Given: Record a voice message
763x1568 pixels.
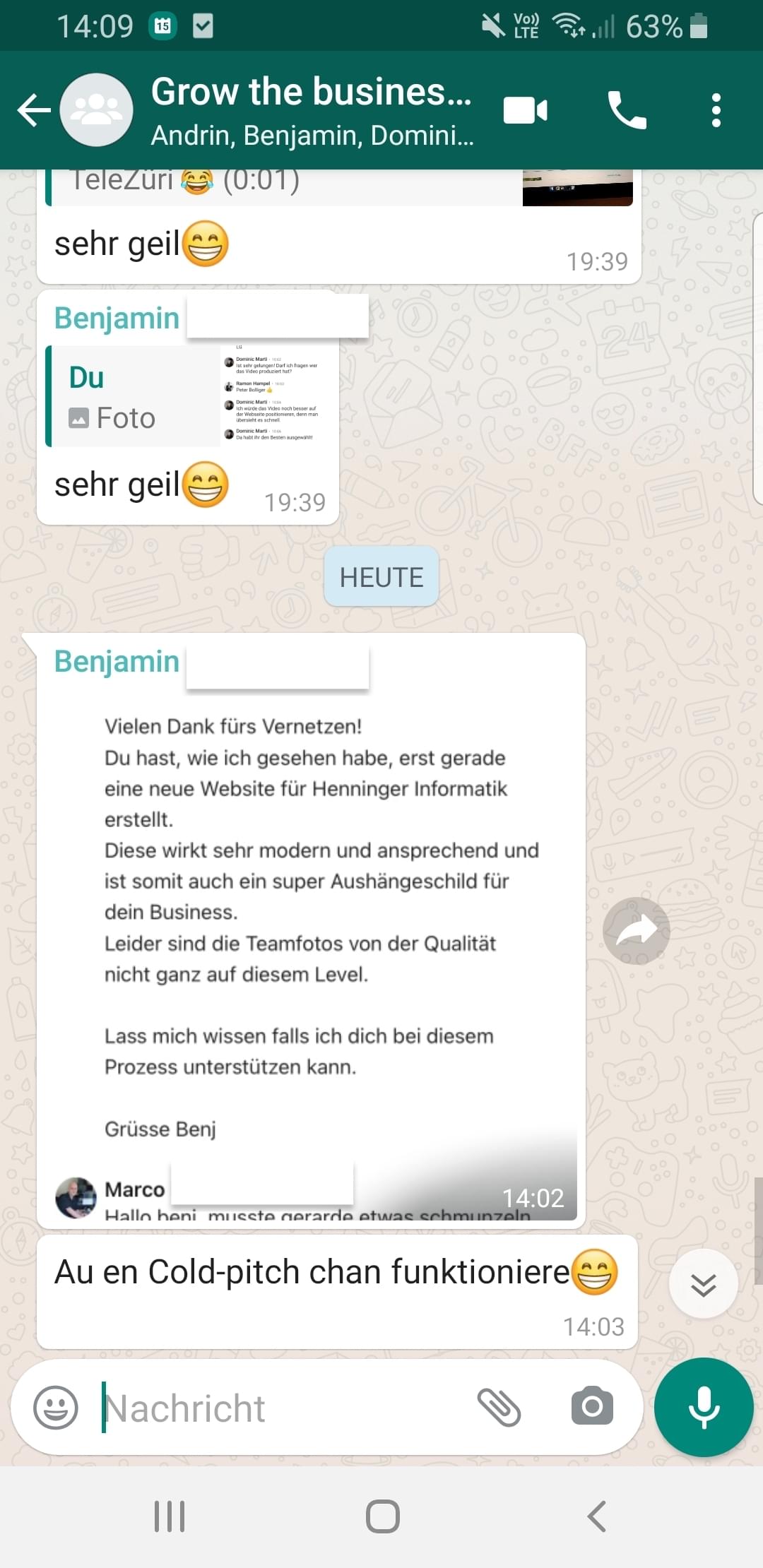Looking at the screenshot, I should (704, 1407).
